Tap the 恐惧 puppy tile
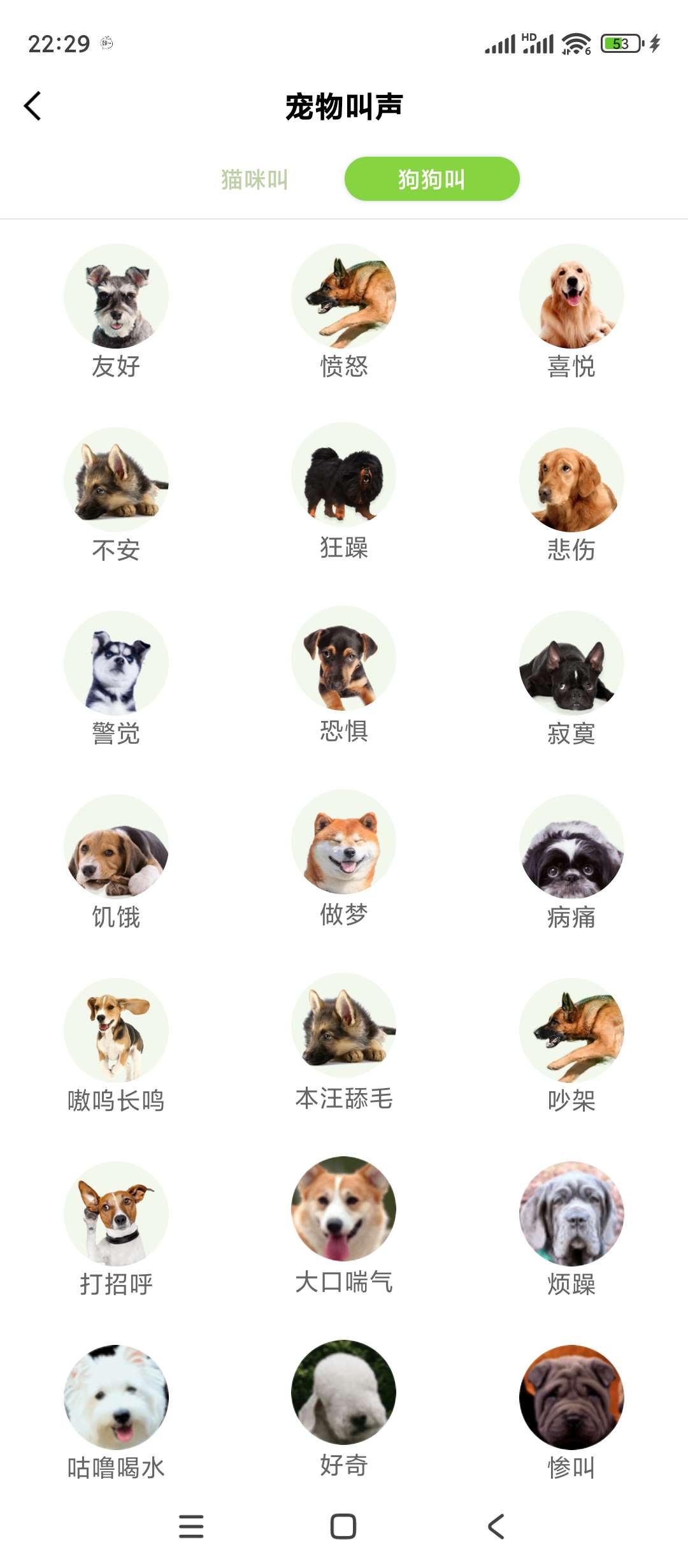Viewport: 688px width, 1568px height. pos(343,658)
